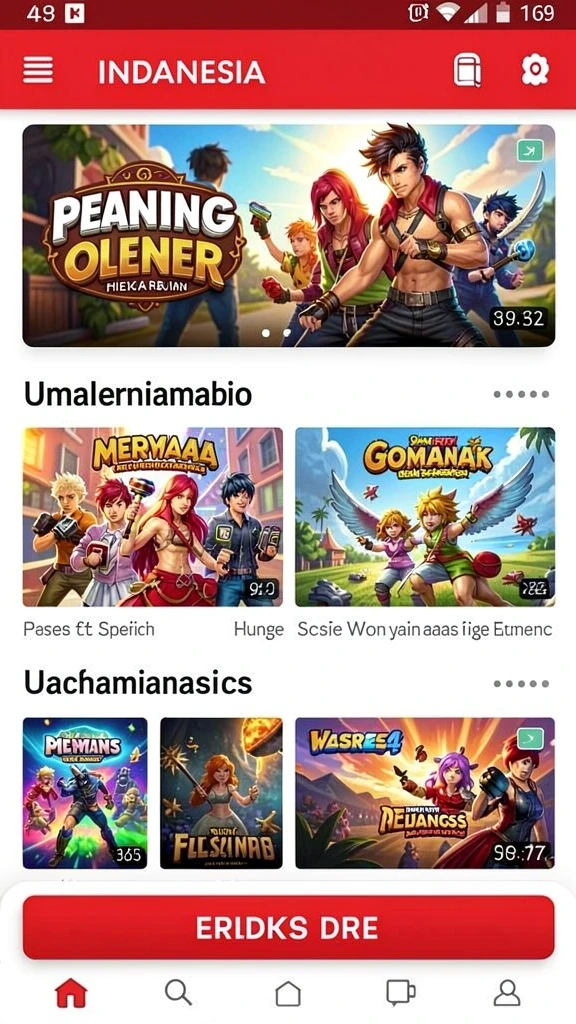Screen dimensions: 576x1024
Task: Open the Peaning Olener featured banner
Action: pos(289,235)
